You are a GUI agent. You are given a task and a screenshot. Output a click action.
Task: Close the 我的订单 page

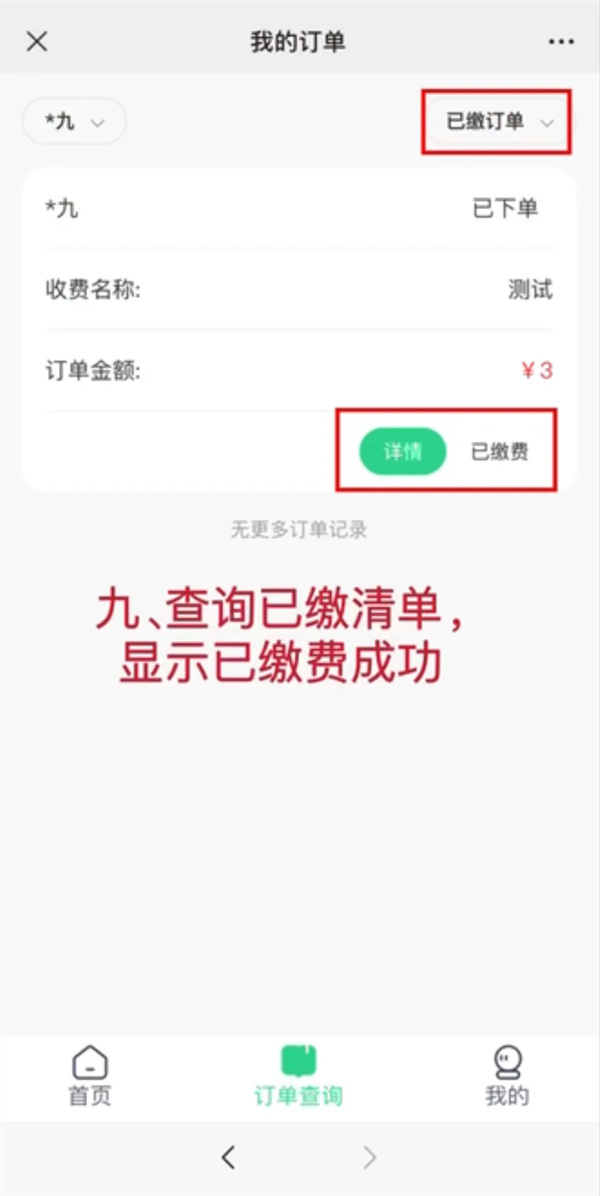coord(37,42)
